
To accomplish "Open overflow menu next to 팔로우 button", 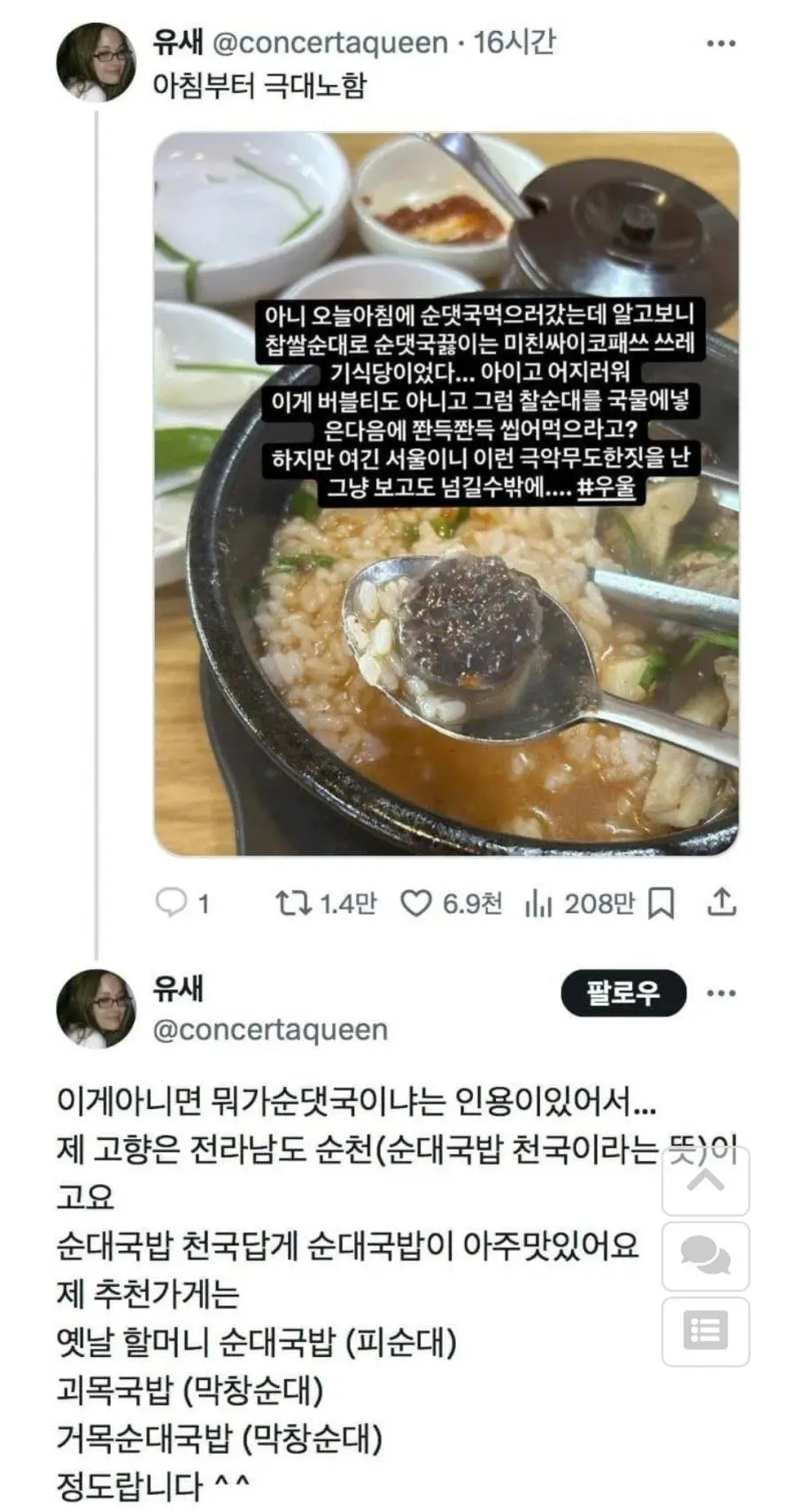I will pos(721,993).
